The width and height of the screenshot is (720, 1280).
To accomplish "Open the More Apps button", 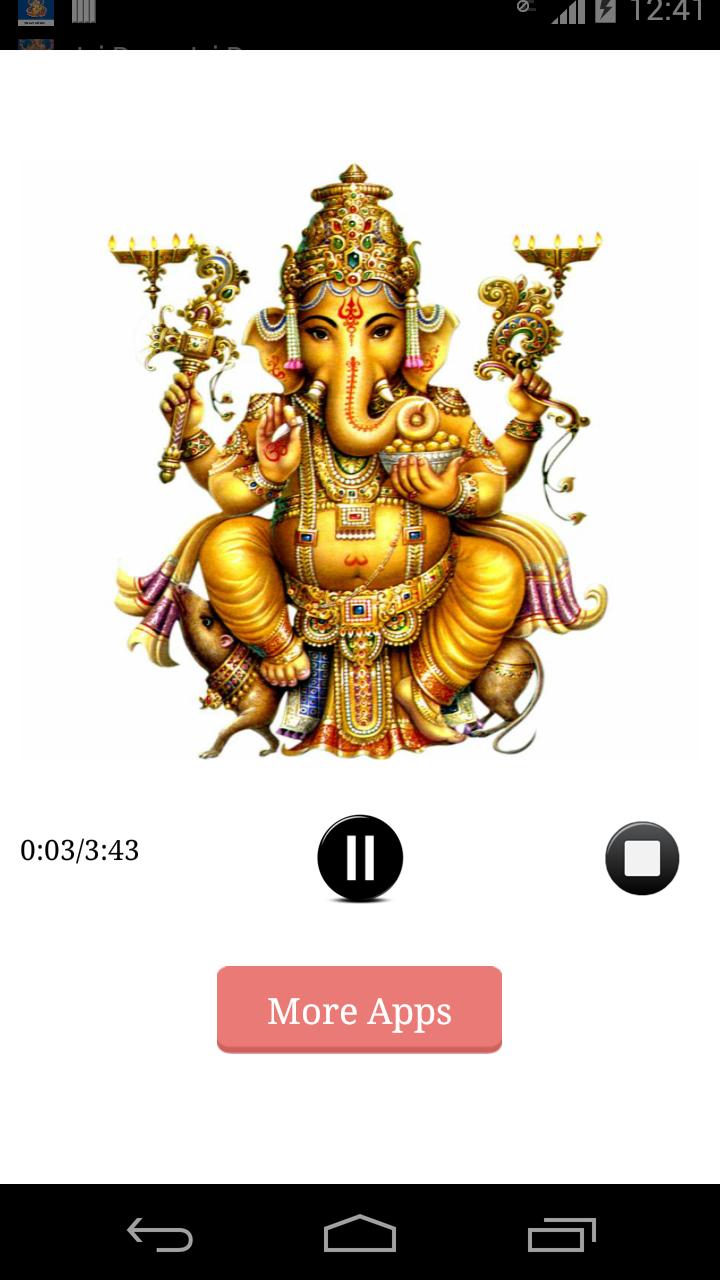I will tap(358, 1010).
